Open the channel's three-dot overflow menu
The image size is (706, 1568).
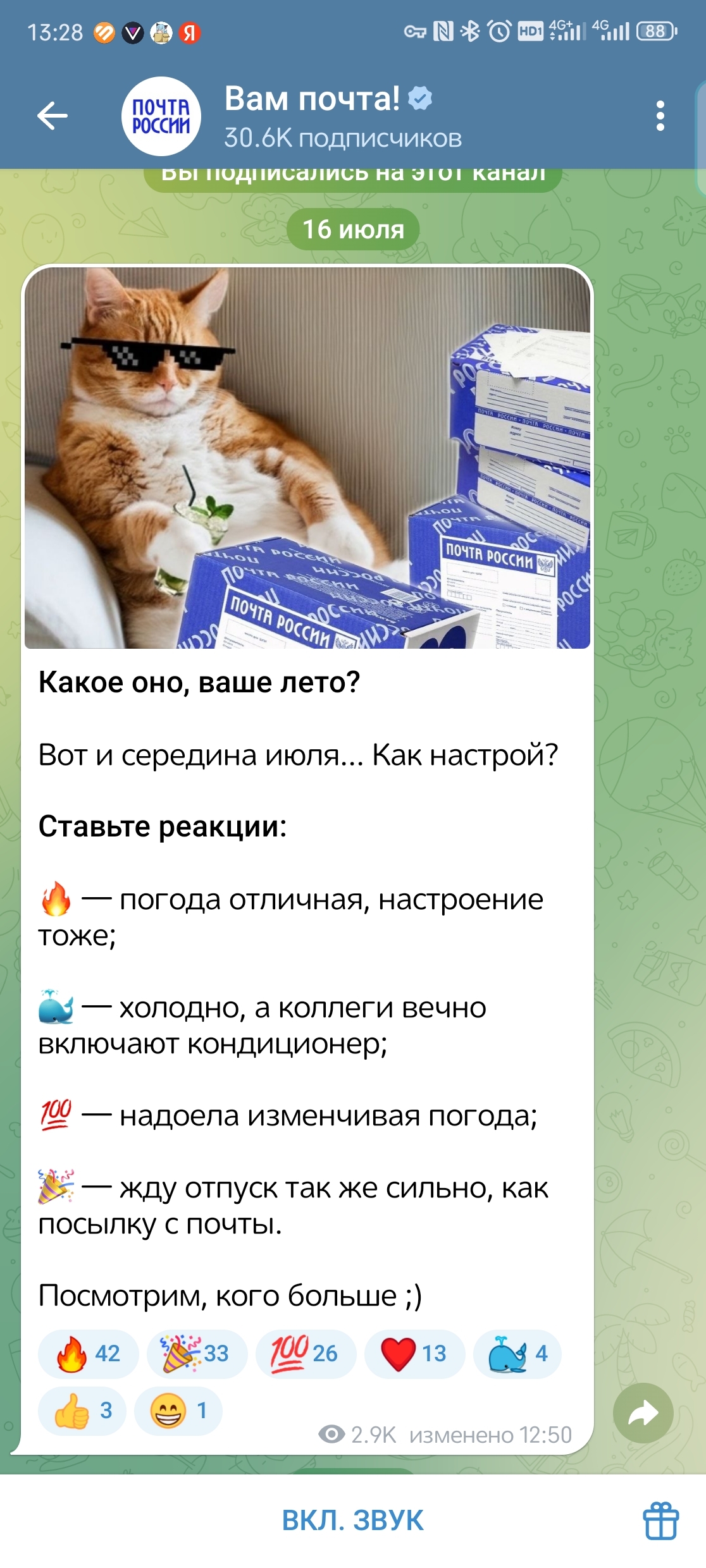pyautogui.click(x=660, y=116)
